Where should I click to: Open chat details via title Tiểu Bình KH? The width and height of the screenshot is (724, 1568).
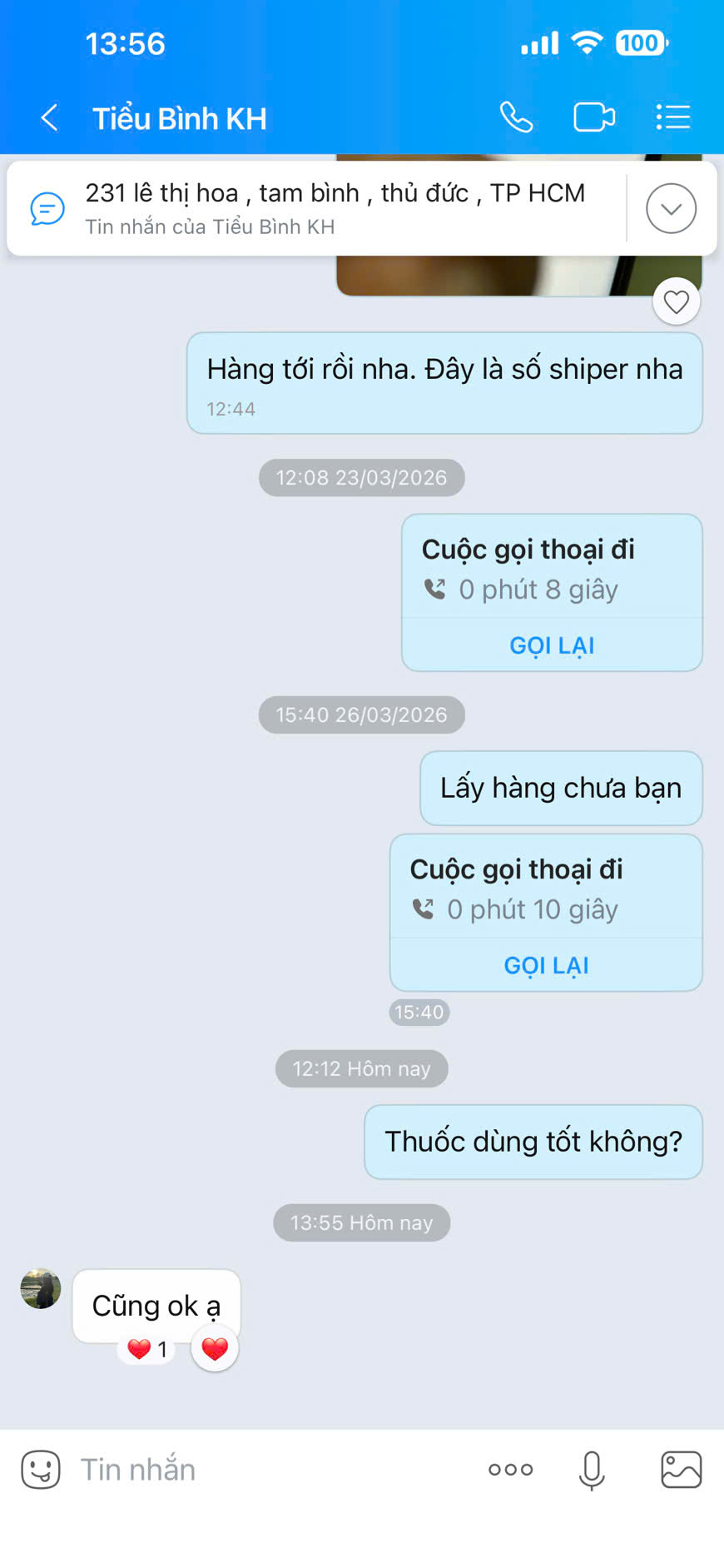point(179,117)
